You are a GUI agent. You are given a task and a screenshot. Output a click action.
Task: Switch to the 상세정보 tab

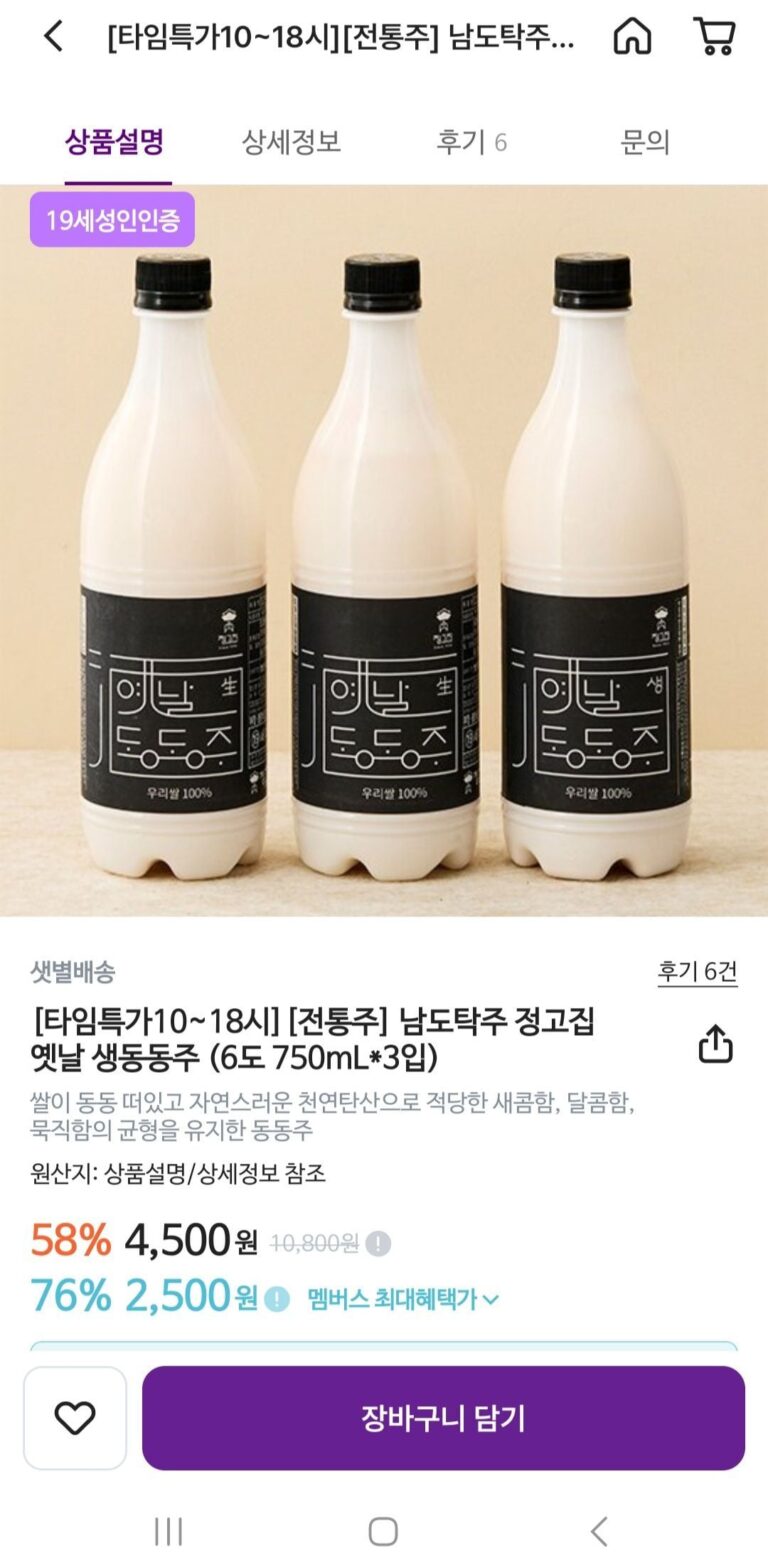(291, 143)
